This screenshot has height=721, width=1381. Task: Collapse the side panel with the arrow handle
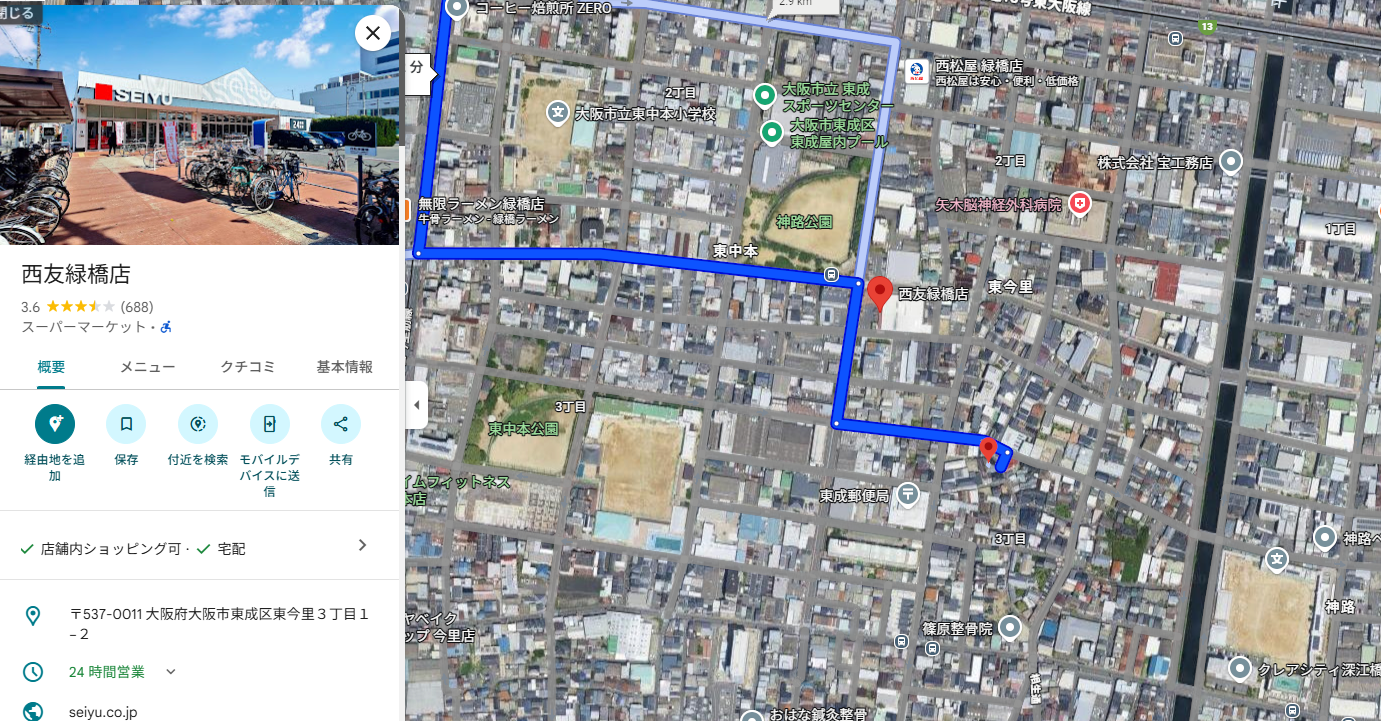(417, 405)
